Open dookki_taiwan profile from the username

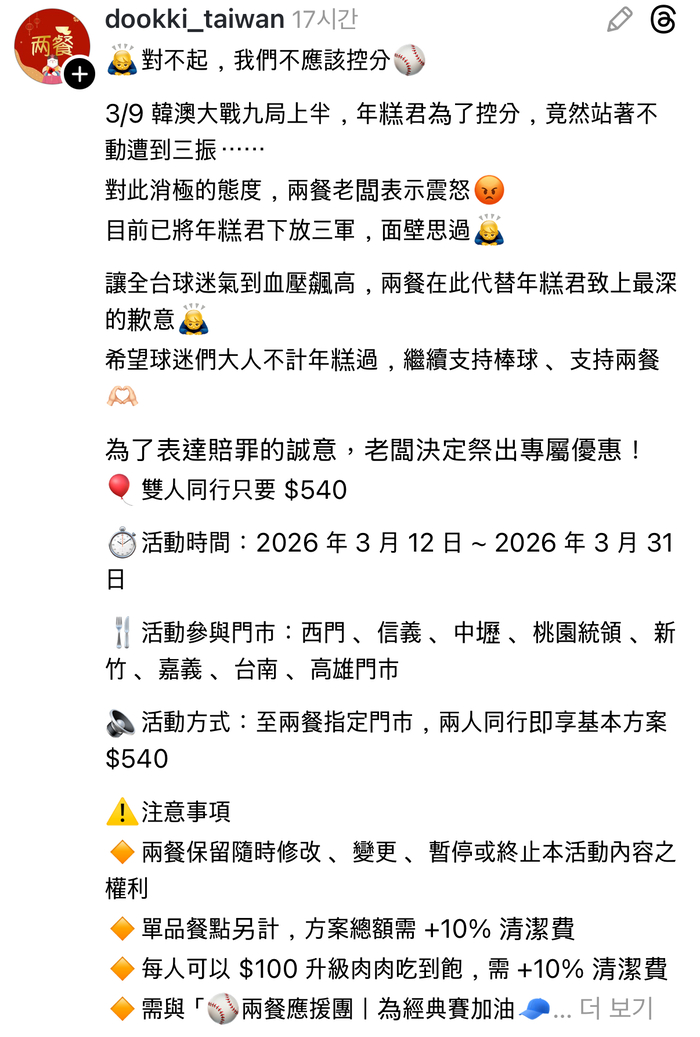[x=194, y=19]
